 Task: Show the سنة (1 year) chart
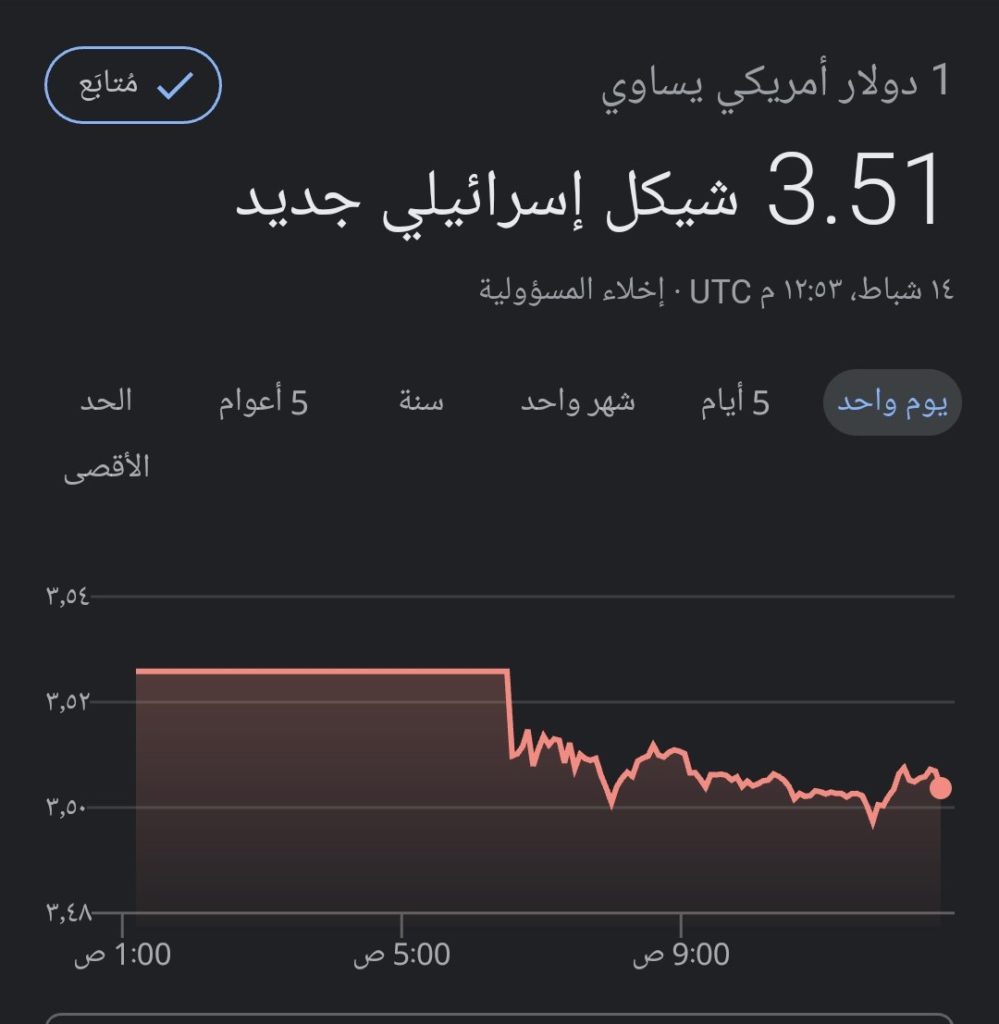click(421, 403)
